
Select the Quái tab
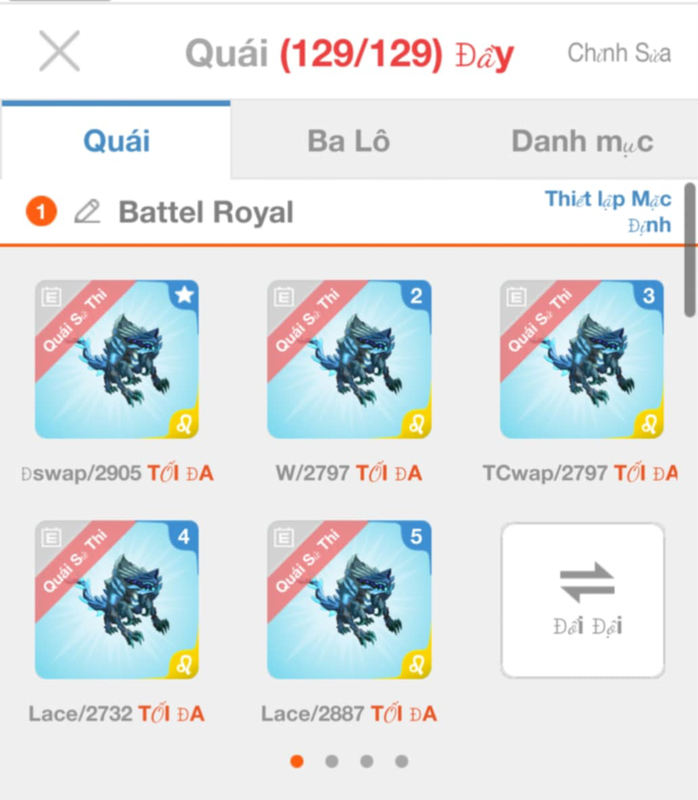click(x=116, y=141)
